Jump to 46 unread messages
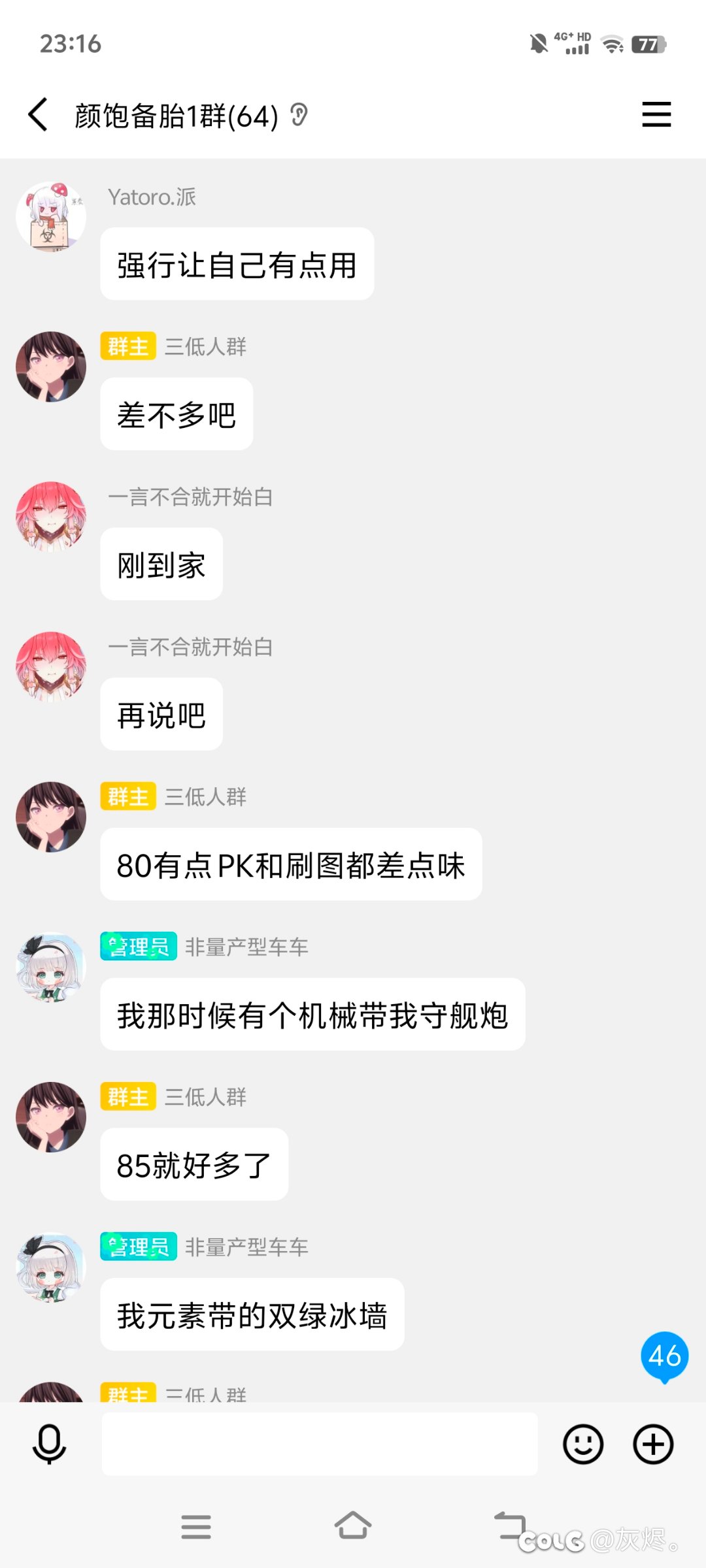Screen dimensions: 706x1568 (665, 1357)
